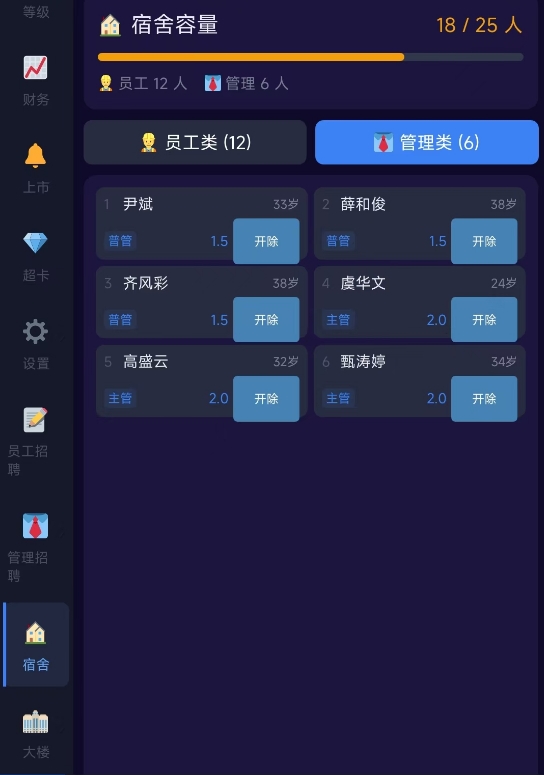This screenshot has width=544, height=775.
Task: Open 超卡 in the sidebar
Action: [x=36, y=257]
